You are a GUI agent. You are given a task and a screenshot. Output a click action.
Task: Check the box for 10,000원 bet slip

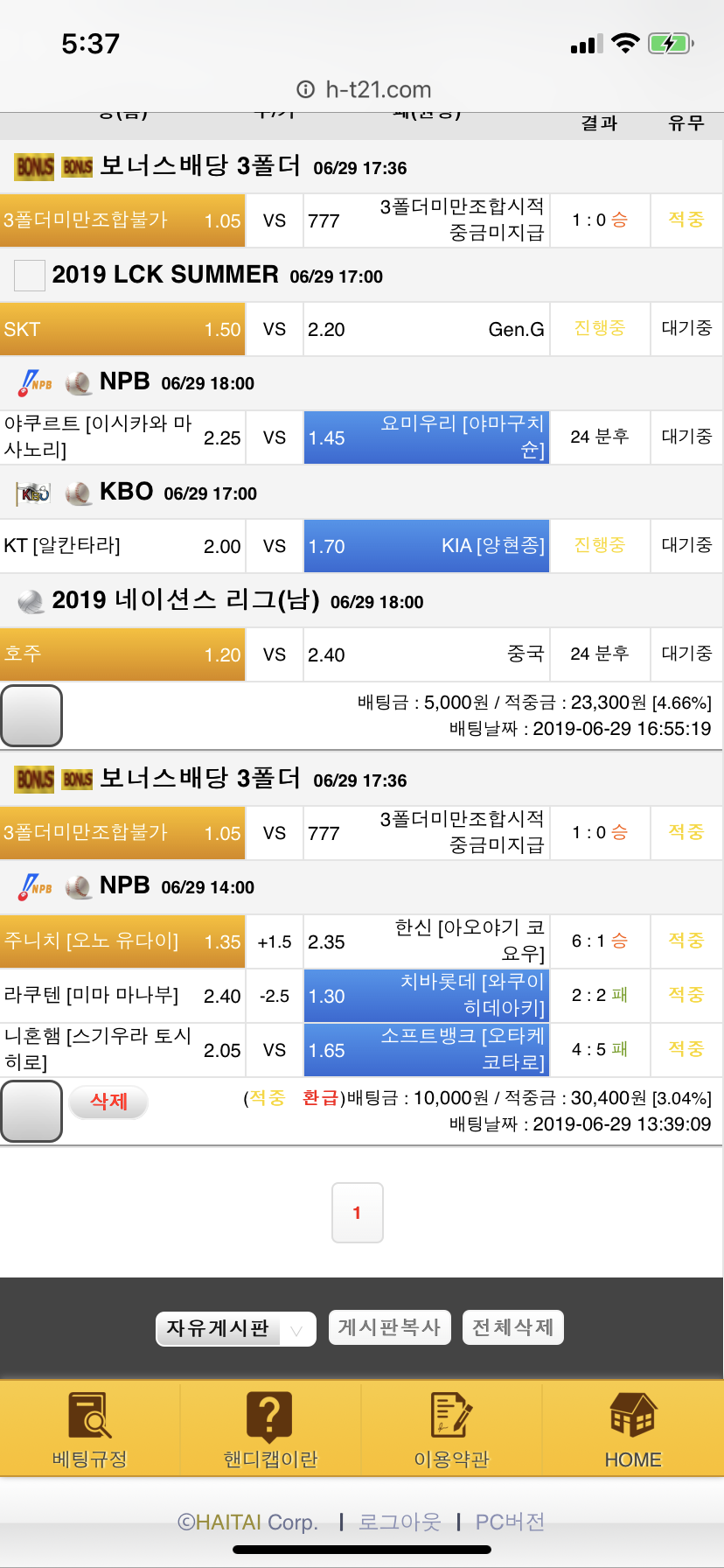31,1111
